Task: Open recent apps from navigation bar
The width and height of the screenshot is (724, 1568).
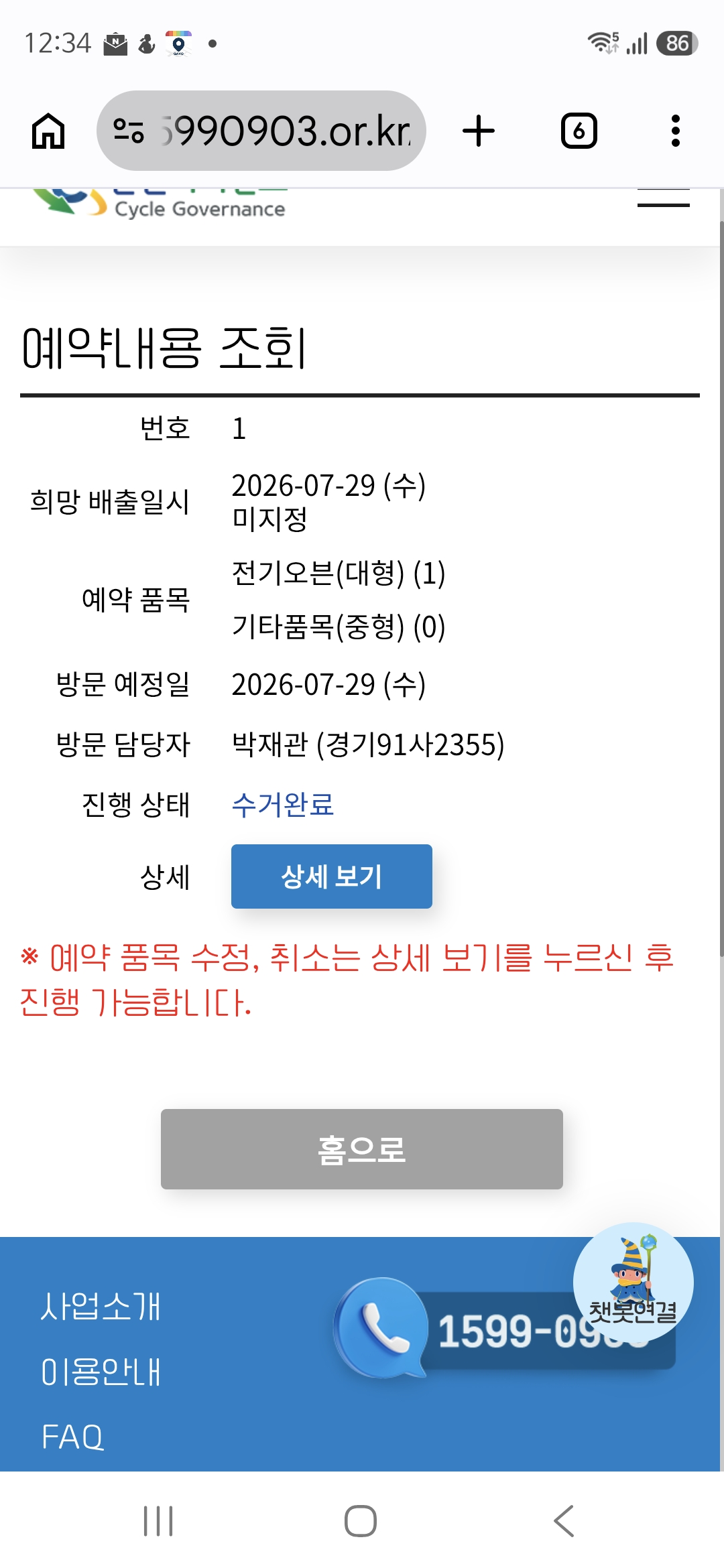Action: [x=159, y=1520]
